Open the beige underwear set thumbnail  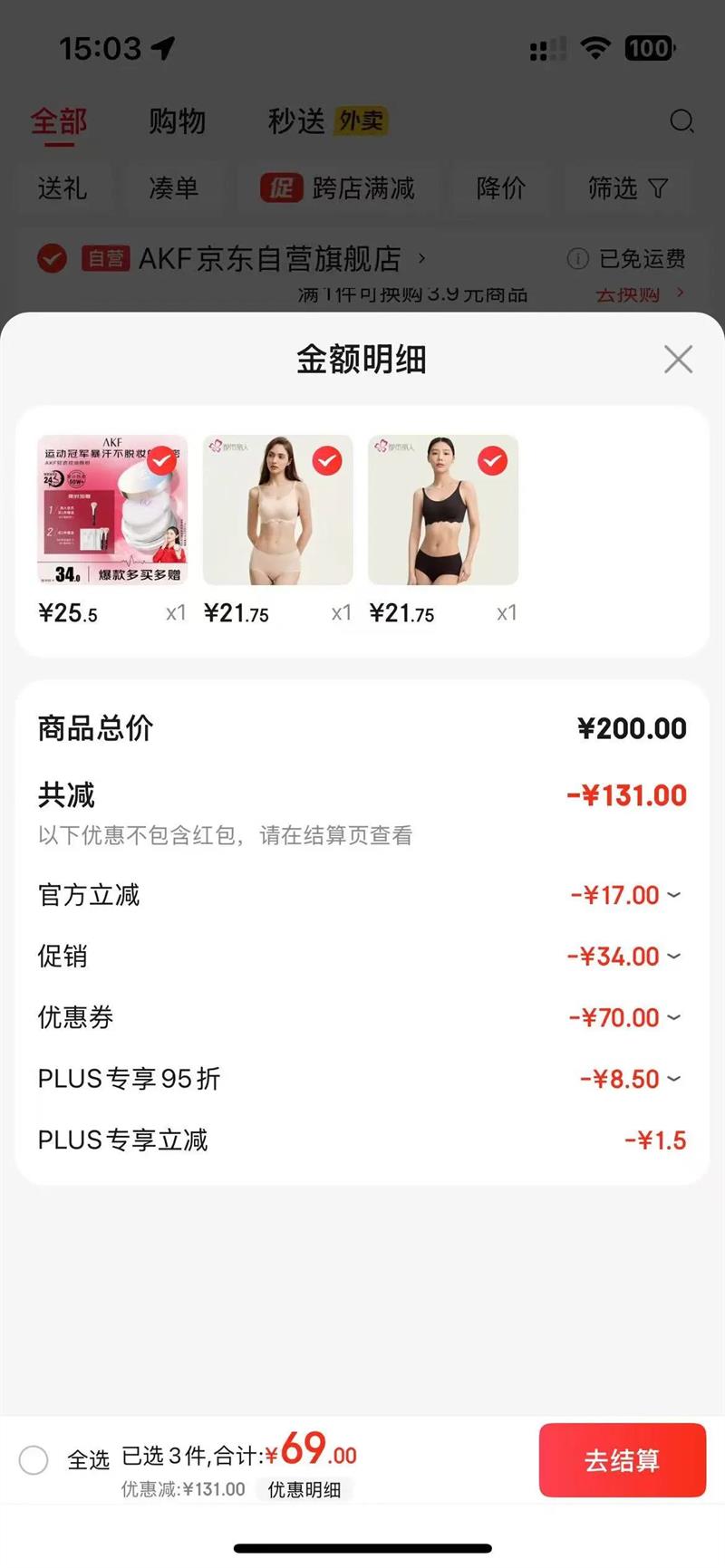click(277, 510)
